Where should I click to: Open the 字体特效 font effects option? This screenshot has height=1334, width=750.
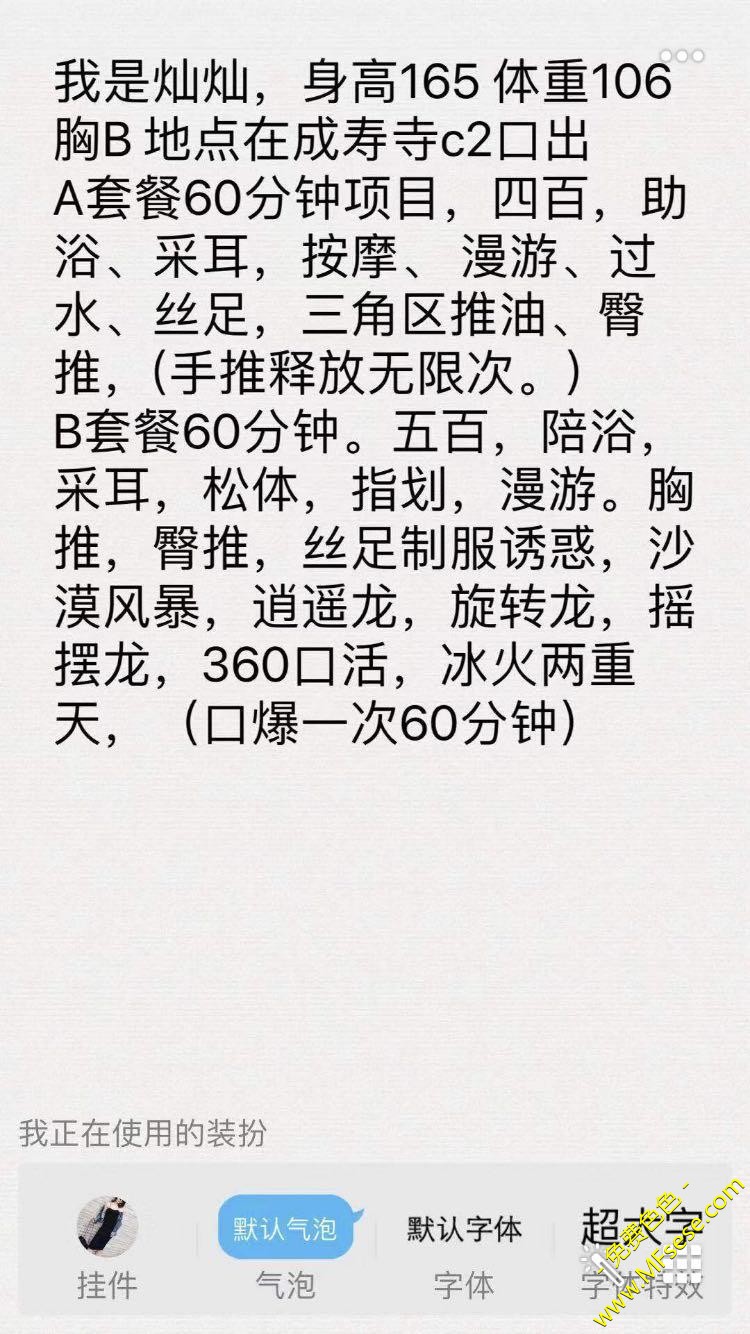643,1247
